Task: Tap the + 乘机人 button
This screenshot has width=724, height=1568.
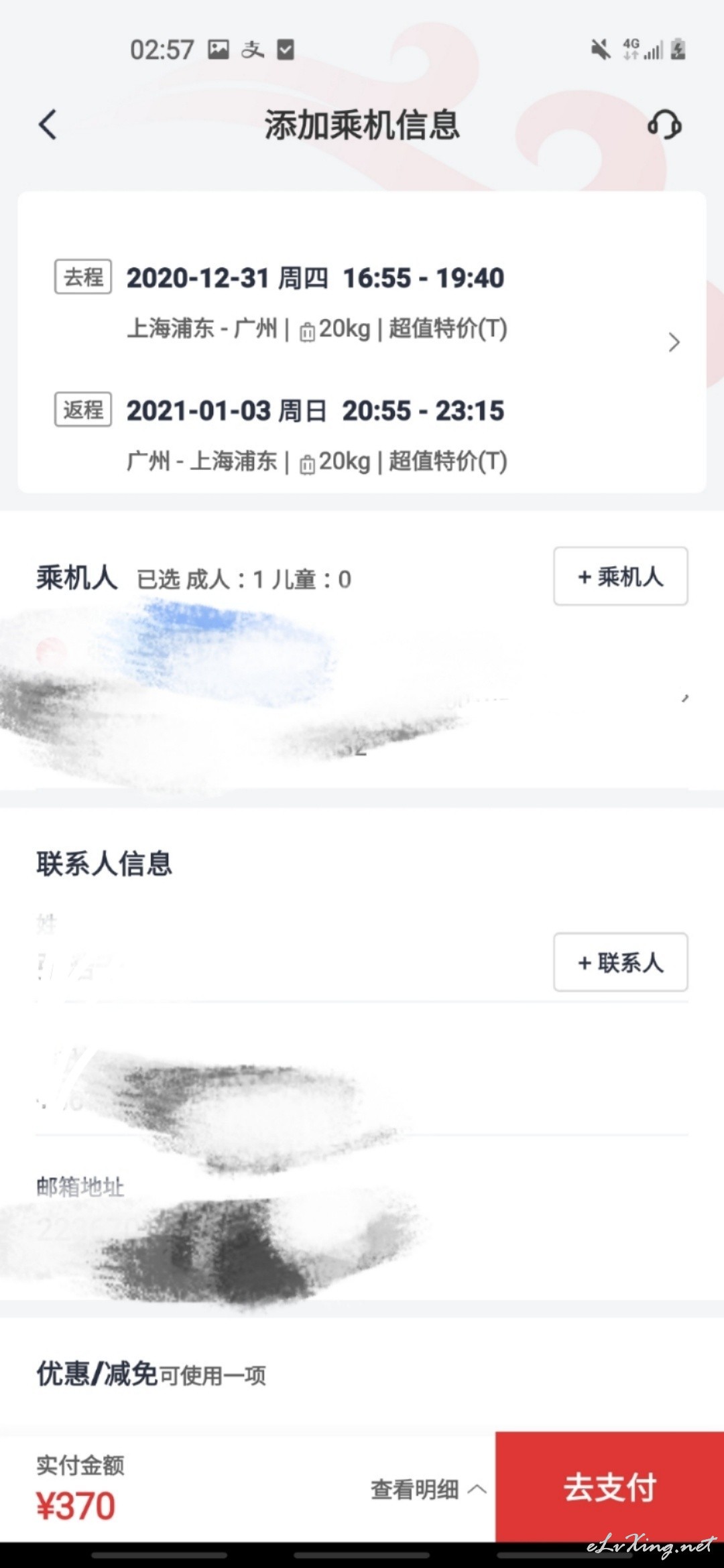Action: coord(621,576)
